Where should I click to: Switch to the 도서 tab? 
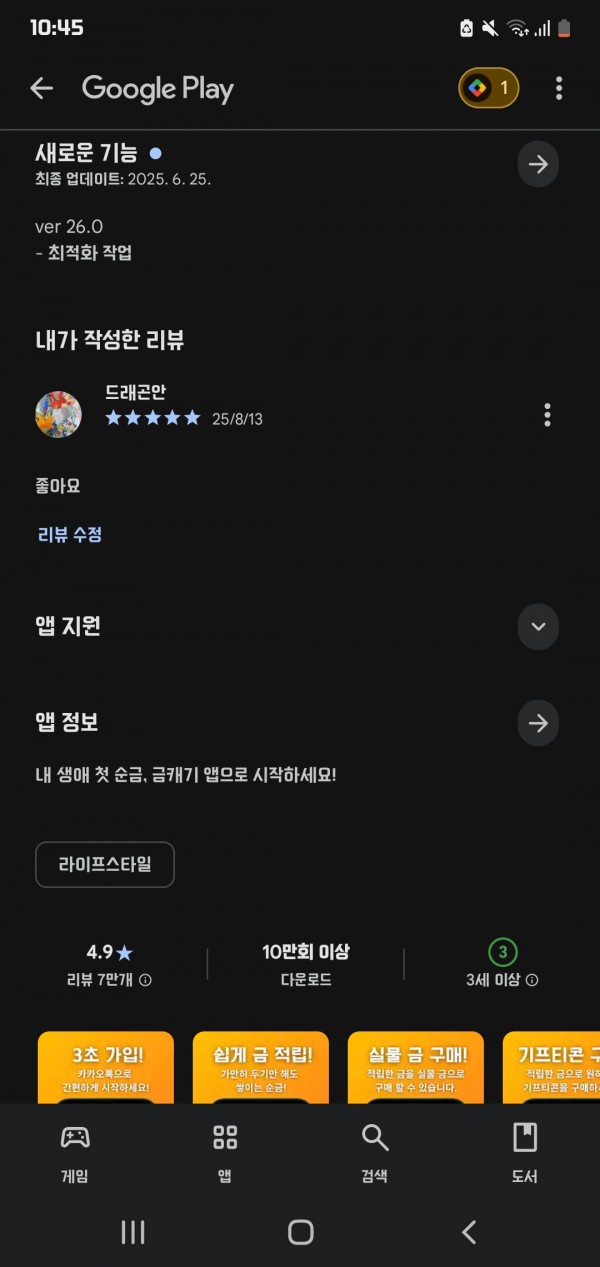(x=525, y=1152)
